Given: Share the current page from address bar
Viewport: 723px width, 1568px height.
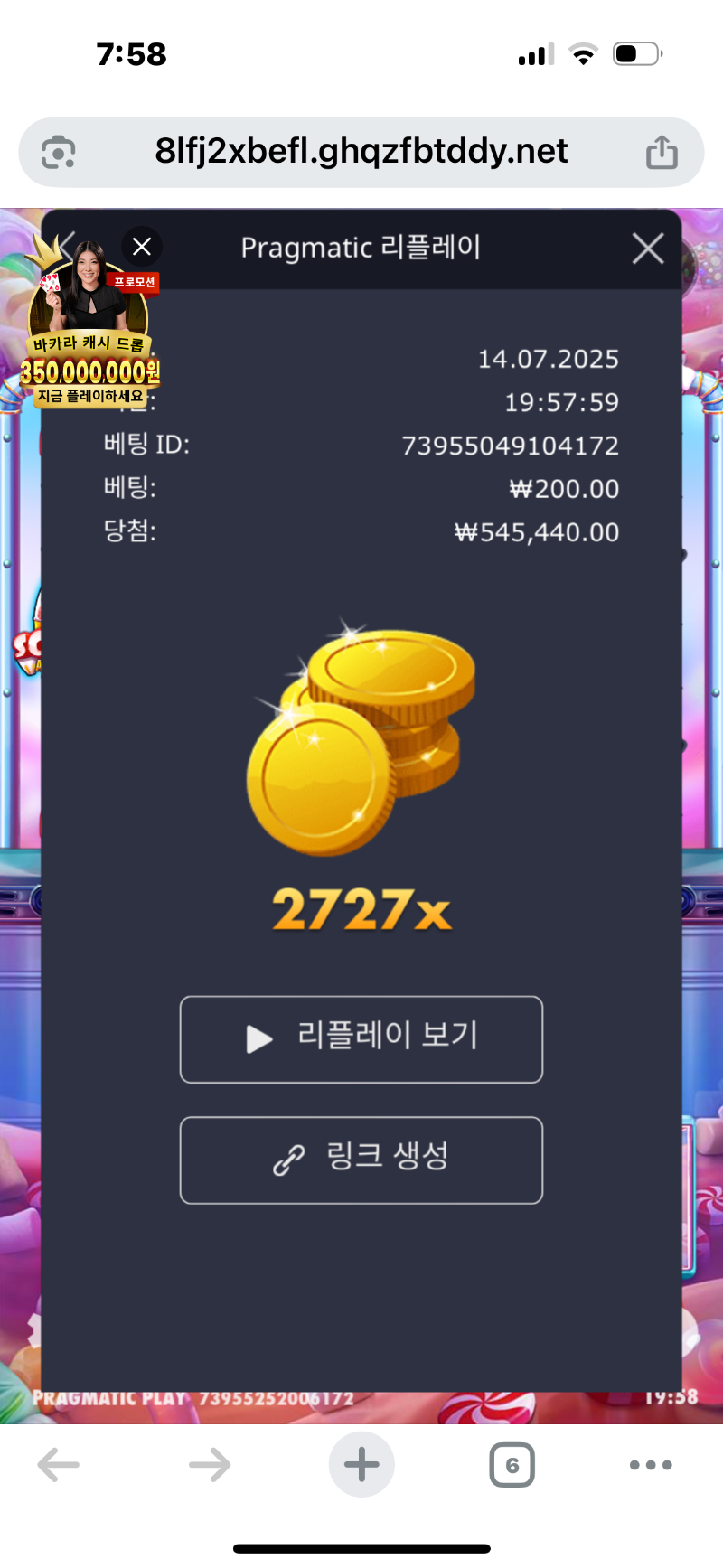Looking at the screenshot, I should [x=662, y=152].
